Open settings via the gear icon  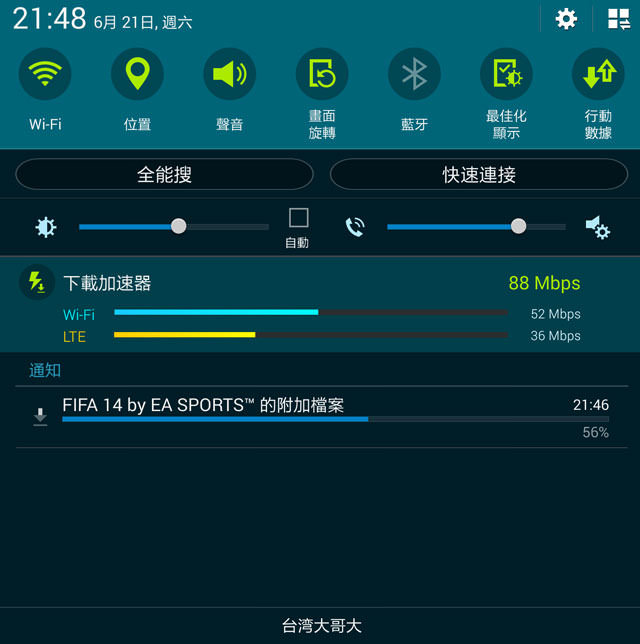coord(566,18)
